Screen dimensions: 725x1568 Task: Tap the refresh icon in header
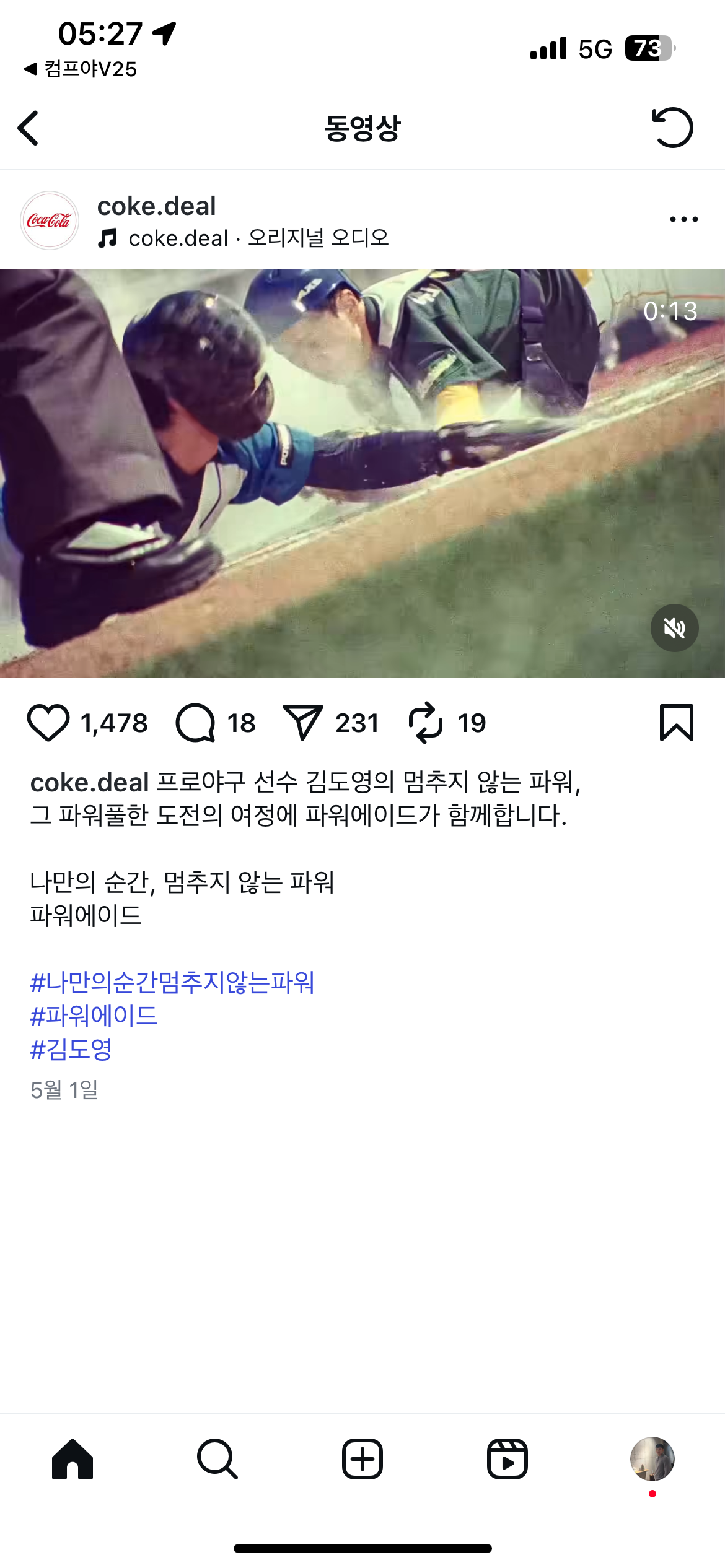(x=672, y=128)
